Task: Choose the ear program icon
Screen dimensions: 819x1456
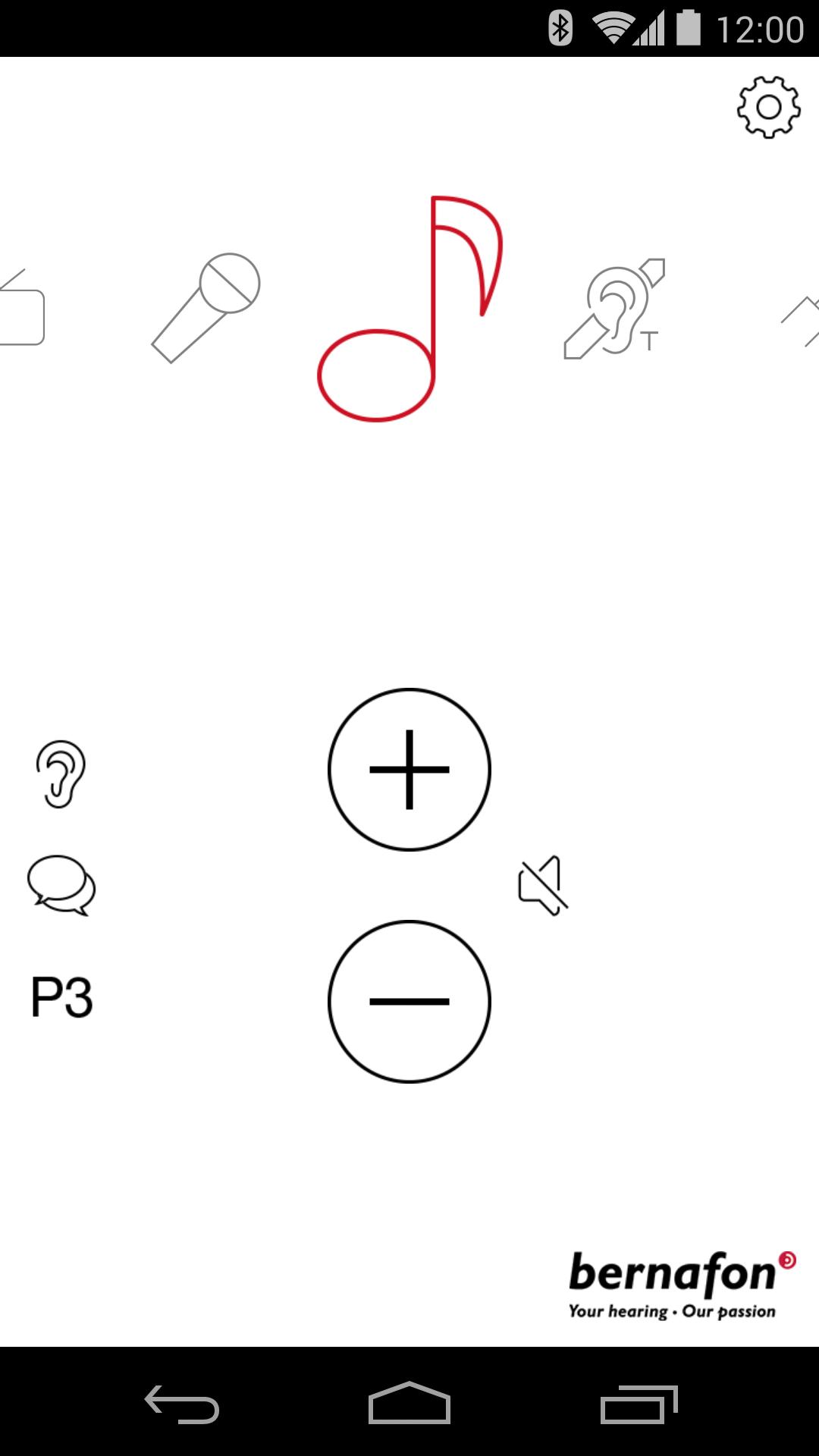Action: (x=61, y=774)
